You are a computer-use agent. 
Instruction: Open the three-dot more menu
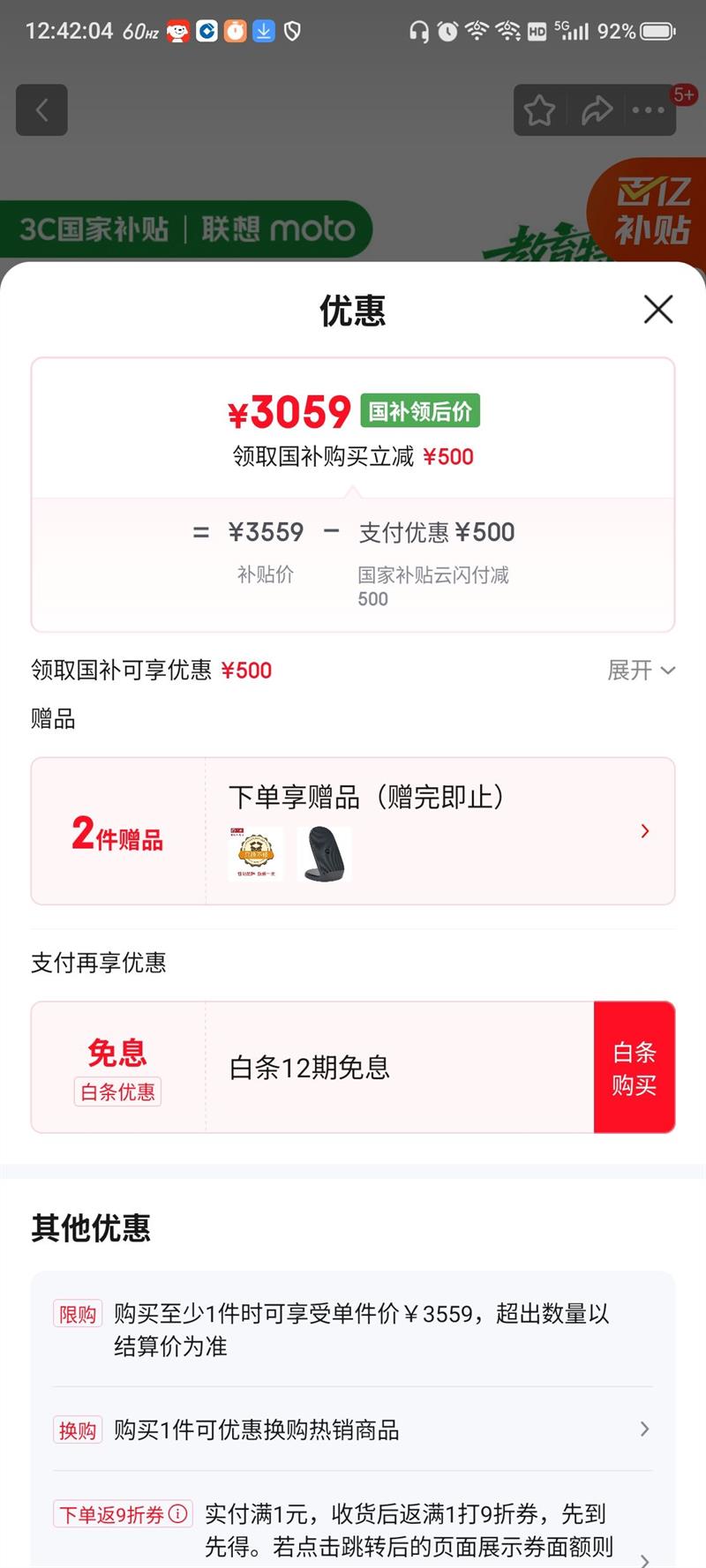[649, 110]
